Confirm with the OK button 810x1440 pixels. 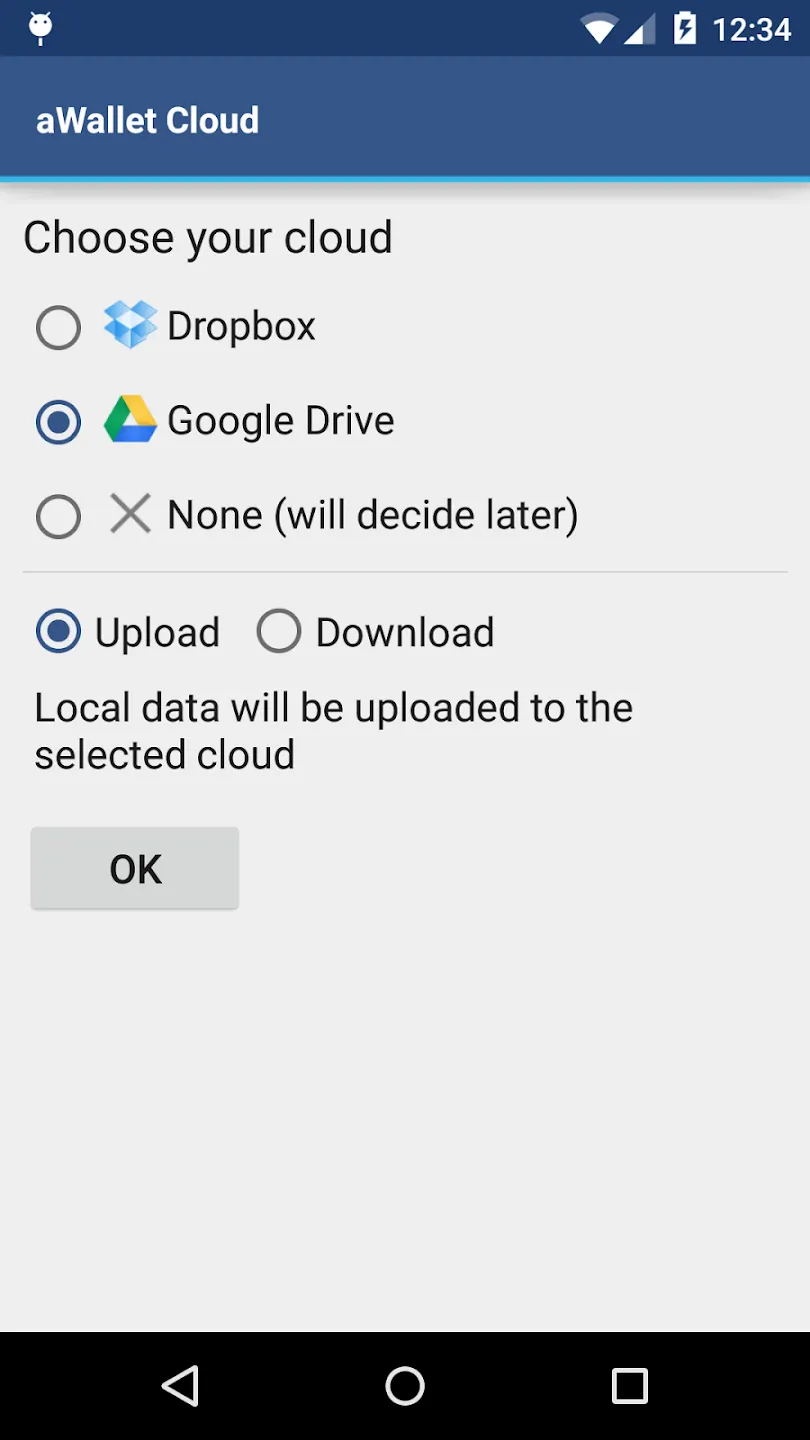pos(135,868)
